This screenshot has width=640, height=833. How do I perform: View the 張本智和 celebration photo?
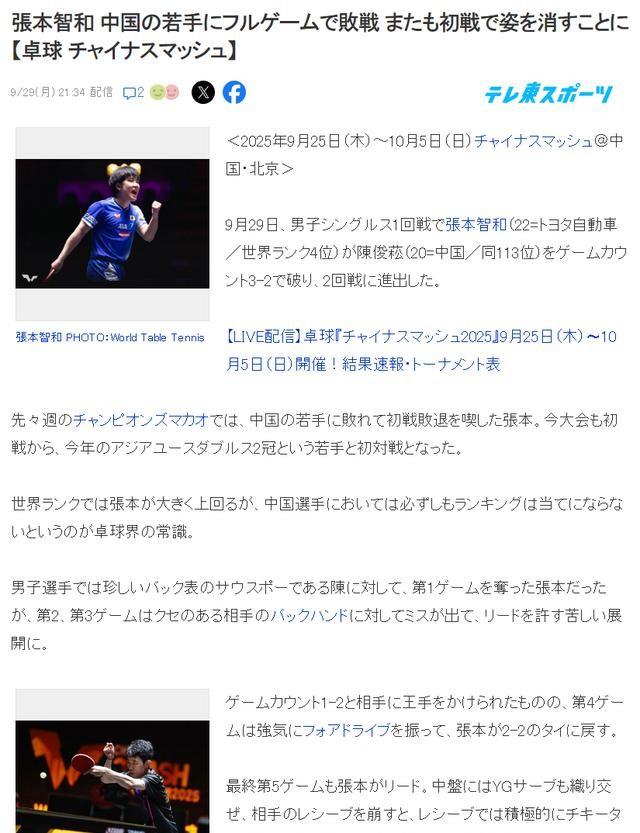point(112,223)
